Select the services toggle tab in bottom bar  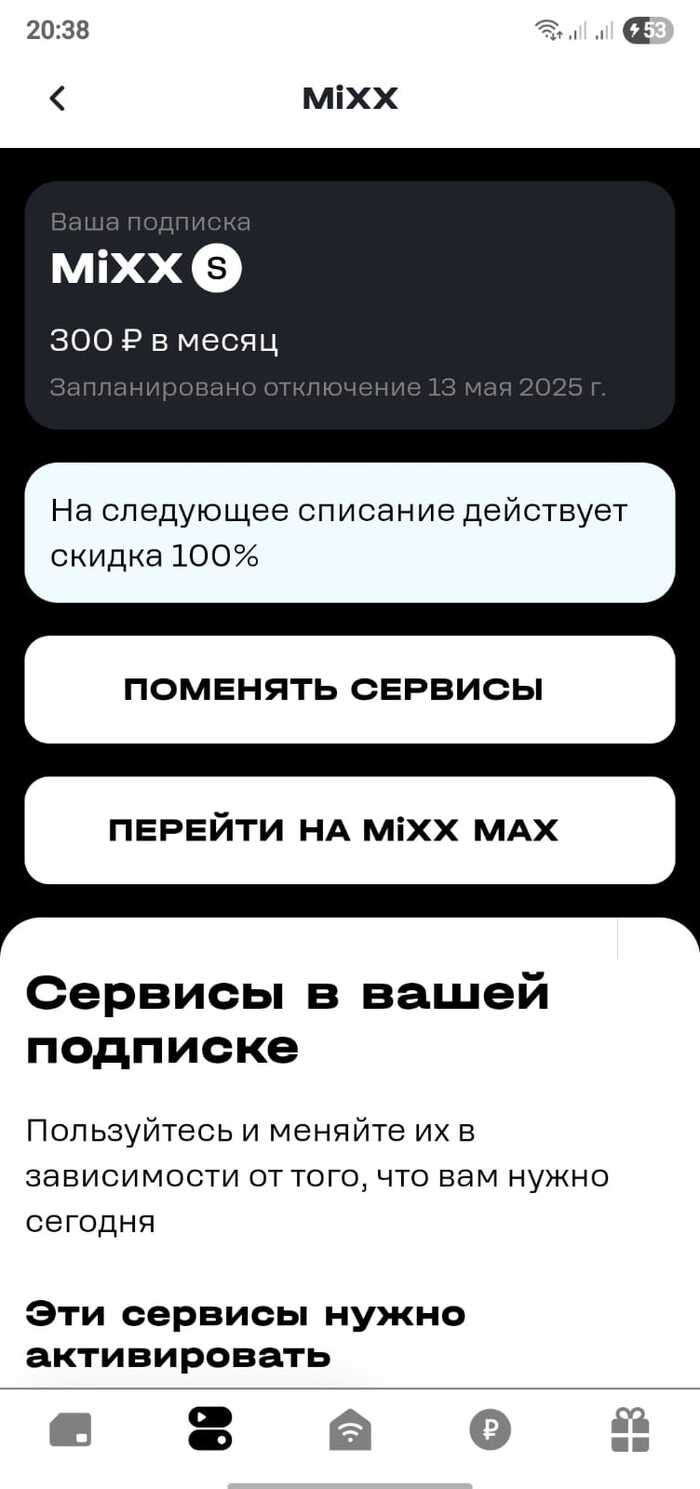tap(210, 1429)
